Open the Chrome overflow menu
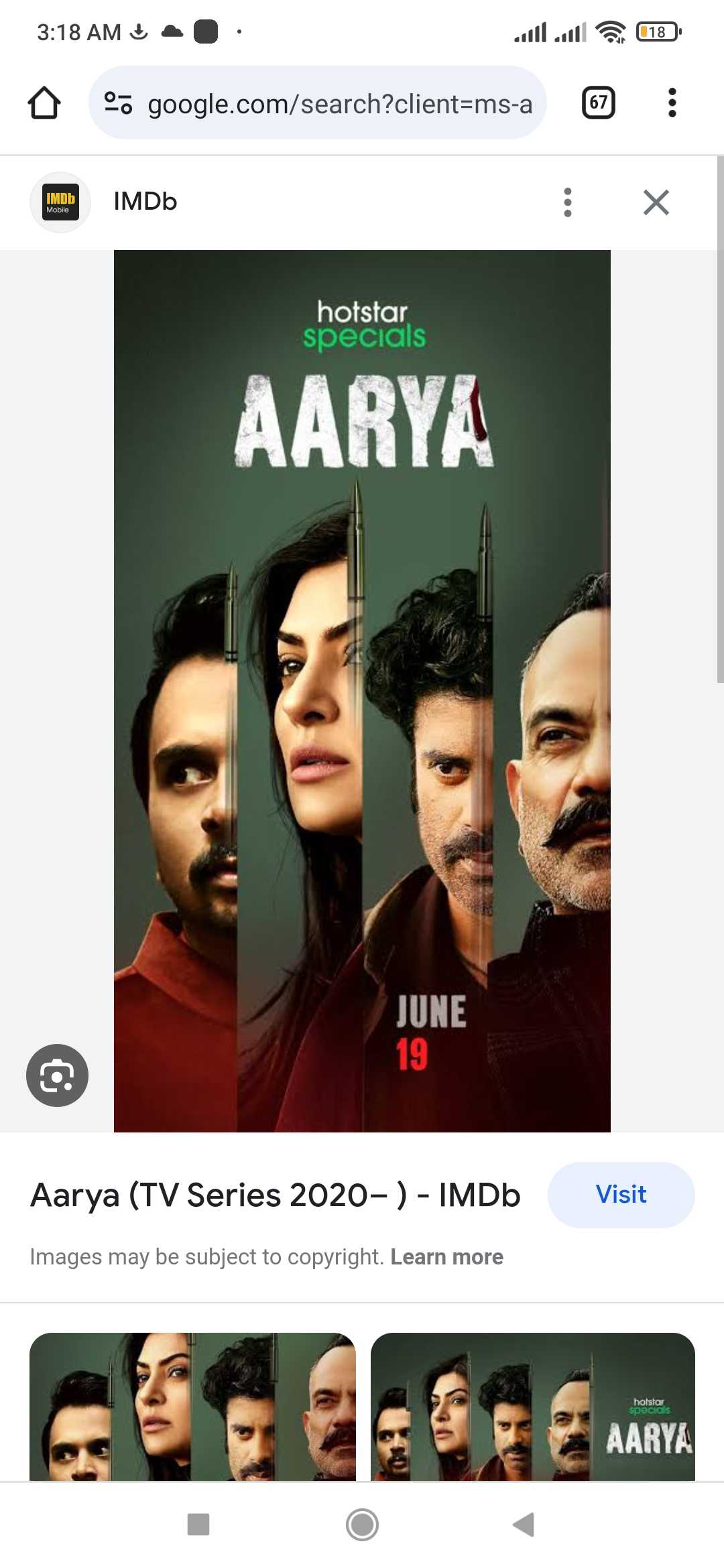The image size is (724, 1568). click(x=672, y=103)
